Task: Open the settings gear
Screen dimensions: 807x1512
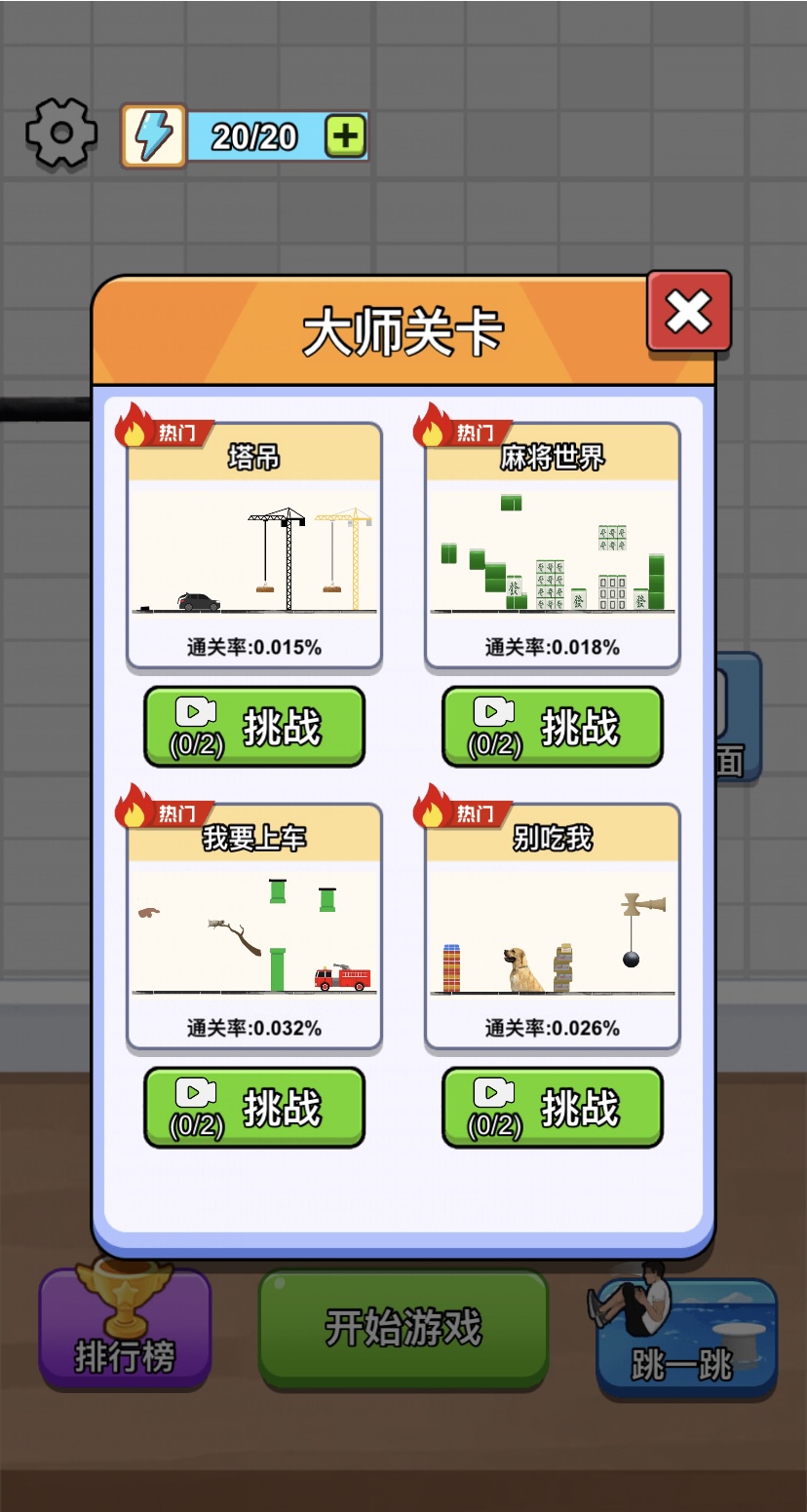Action: (x=61, y=132)
